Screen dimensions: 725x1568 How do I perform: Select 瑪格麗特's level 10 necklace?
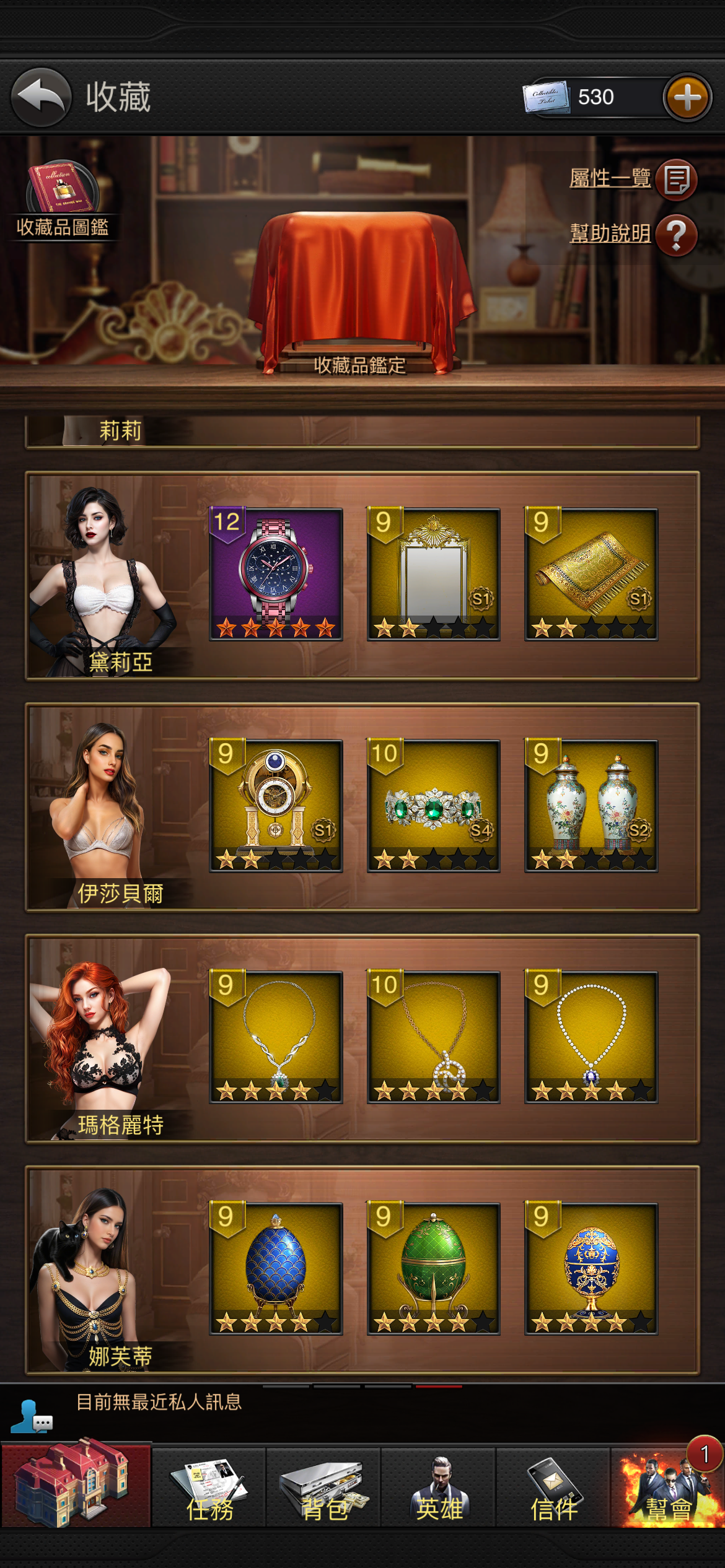[433, 1037]
